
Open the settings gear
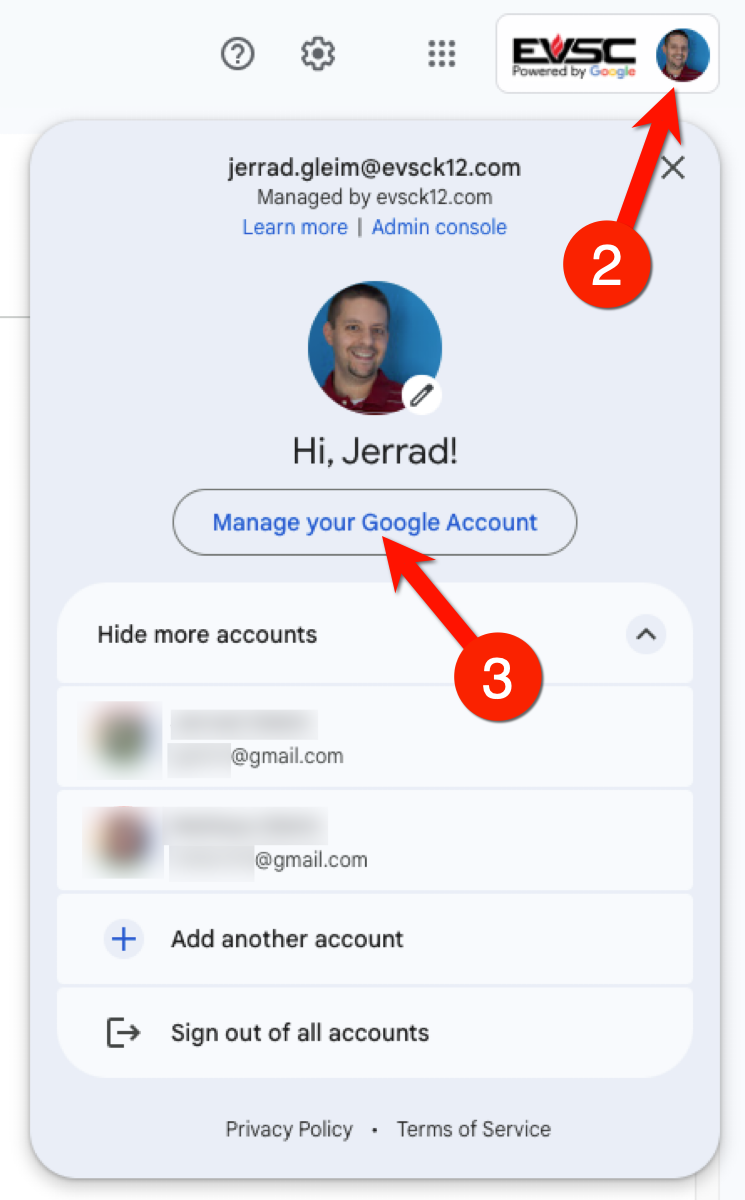(x=318, y=54)
